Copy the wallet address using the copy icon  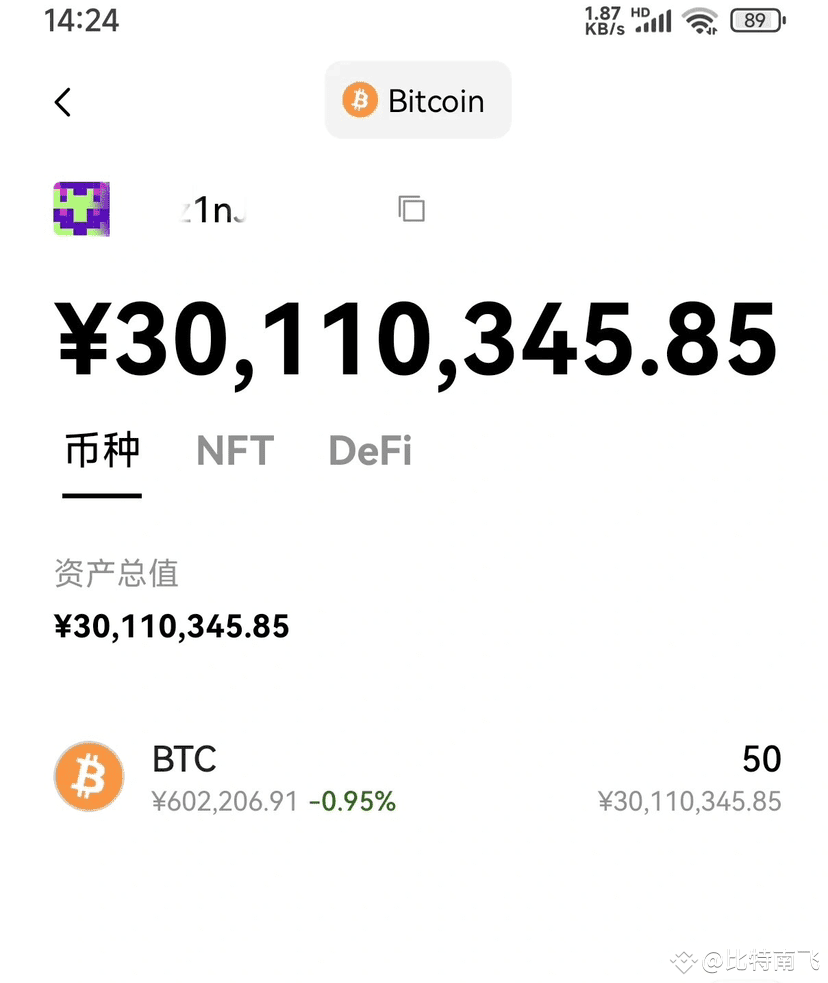409,208
